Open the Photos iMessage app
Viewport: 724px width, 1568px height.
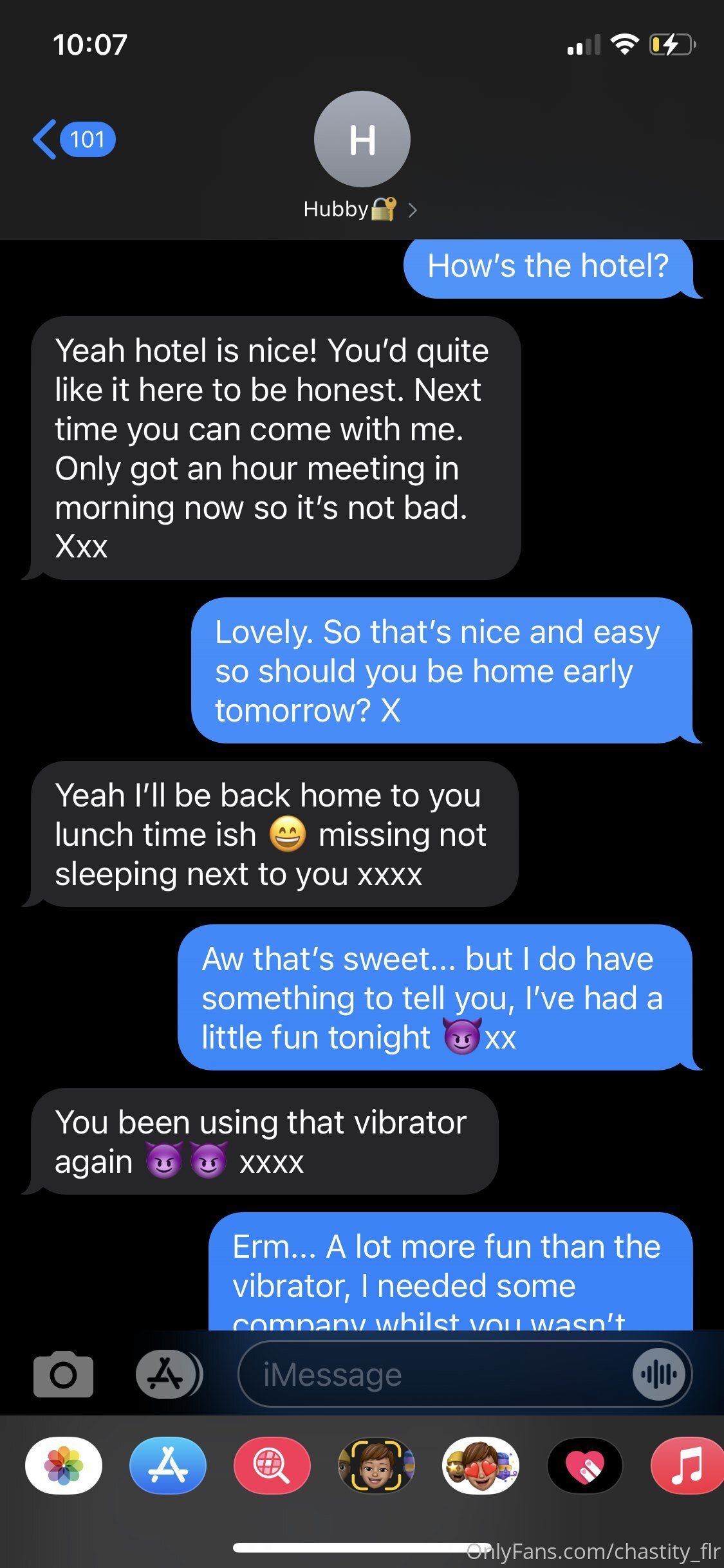(64, 1466)
